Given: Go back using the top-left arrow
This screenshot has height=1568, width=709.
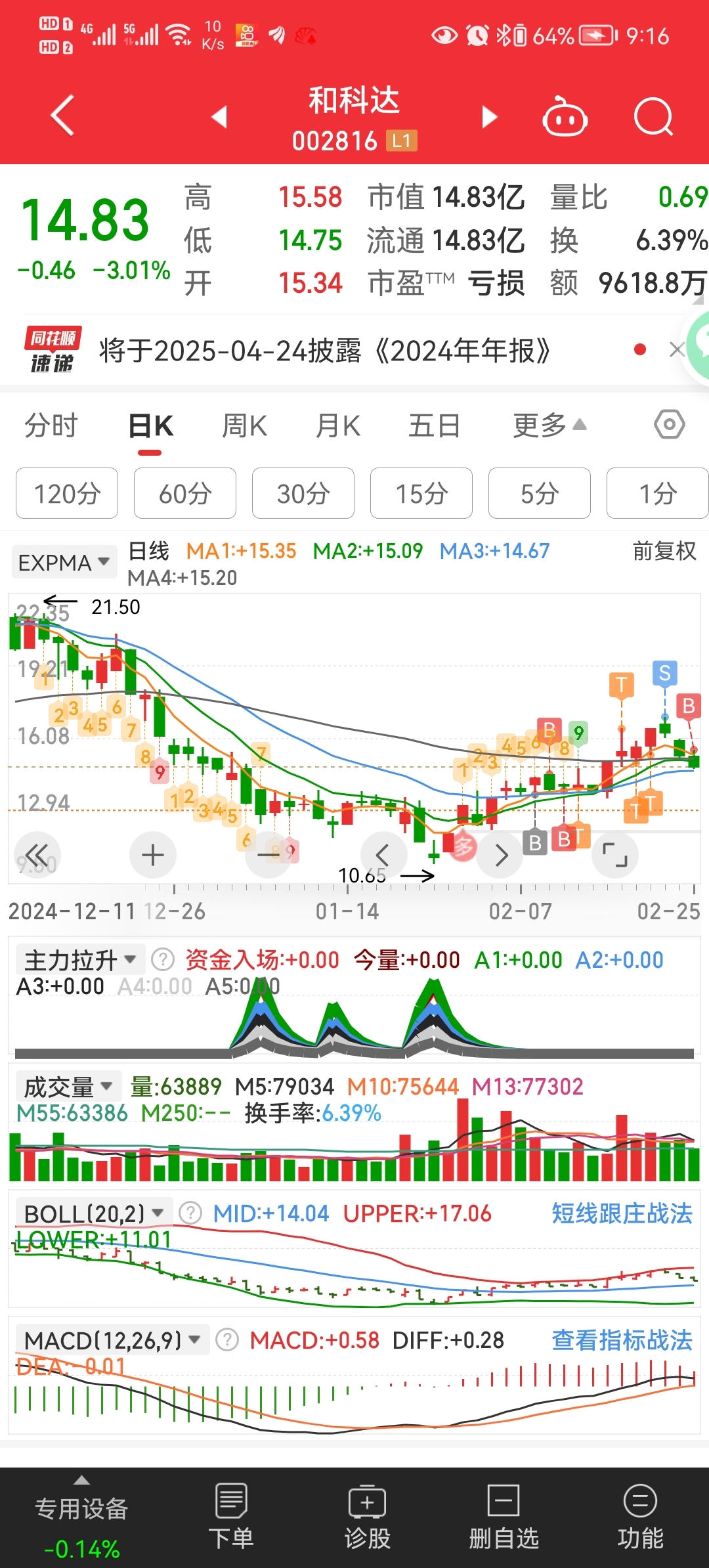Looking at the screenshot, I should click(x=62, y=116).
